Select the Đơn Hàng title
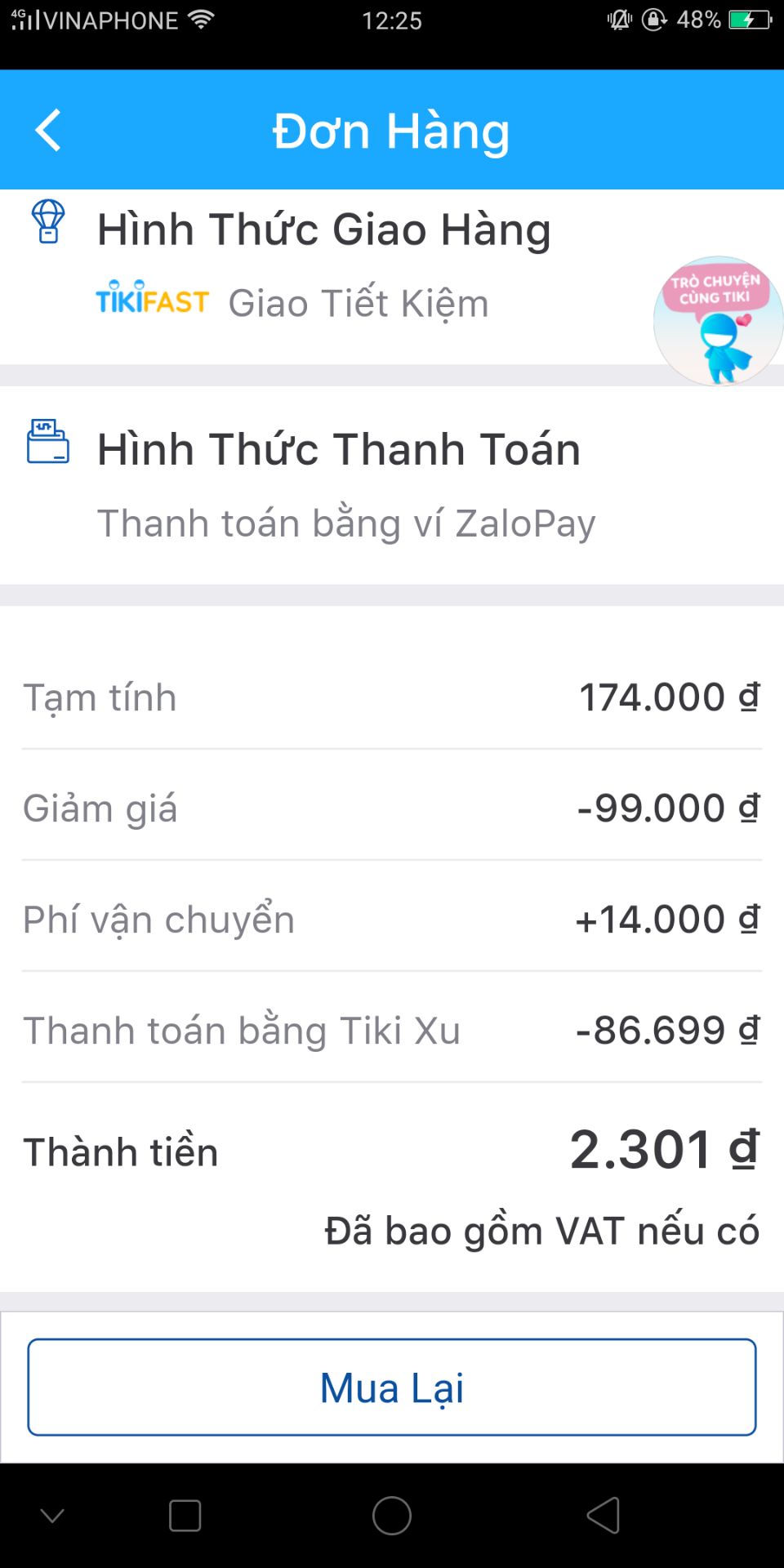Viewport: 784px width, 1568px height. (391, 129)
